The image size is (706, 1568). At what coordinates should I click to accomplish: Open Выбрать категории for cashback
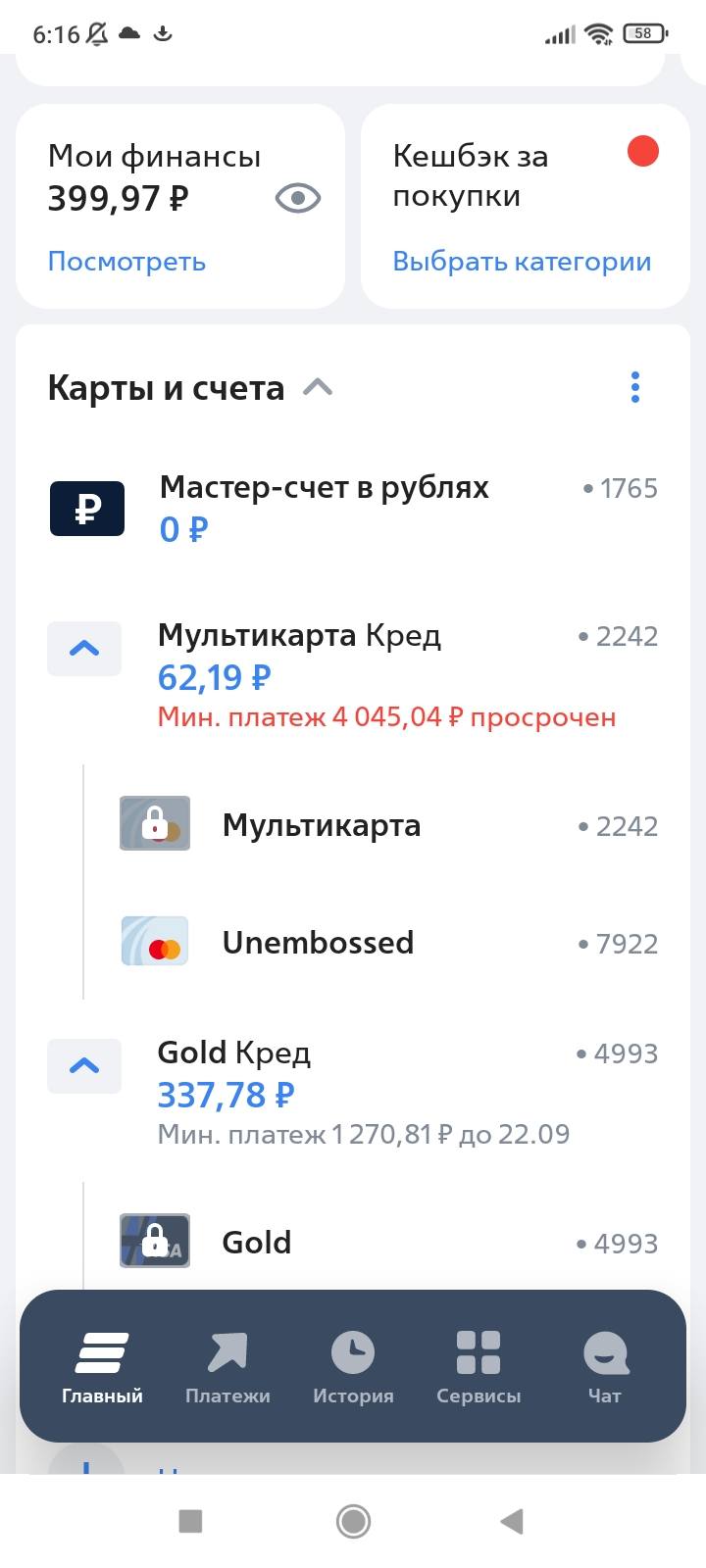tap(521, 261)
